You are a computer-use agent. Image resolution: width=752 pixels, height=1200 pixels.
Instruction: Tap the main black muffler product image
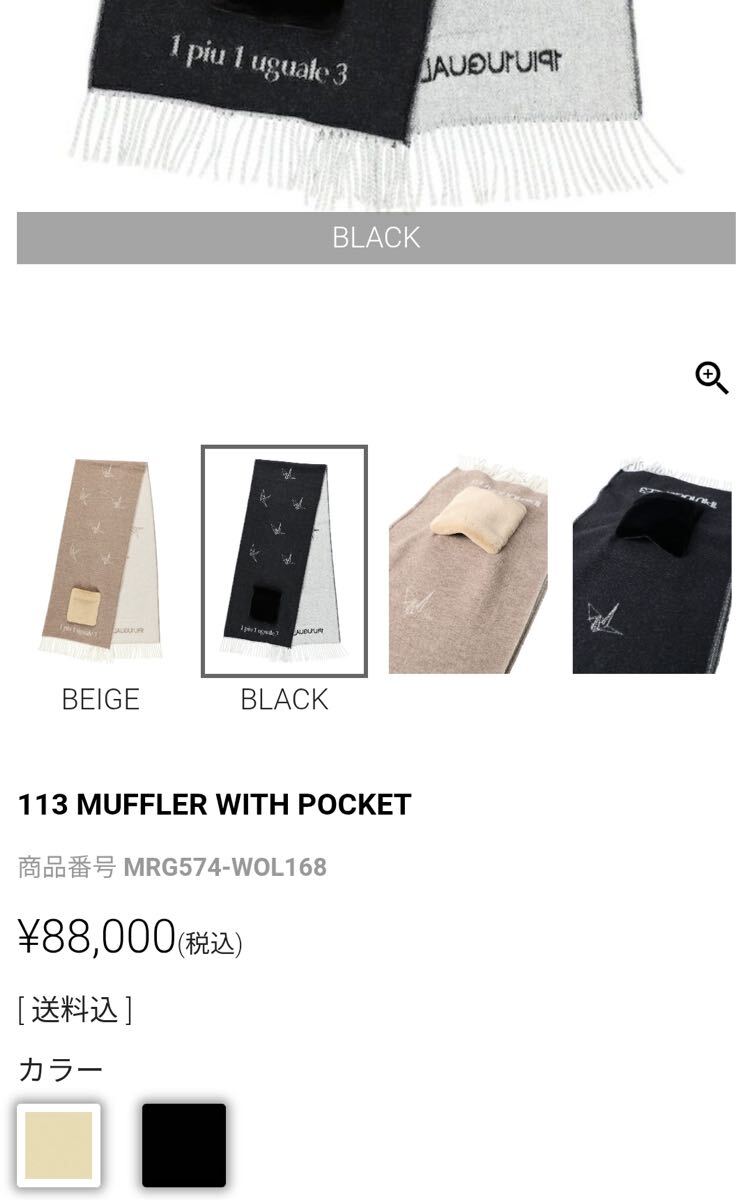376,100
